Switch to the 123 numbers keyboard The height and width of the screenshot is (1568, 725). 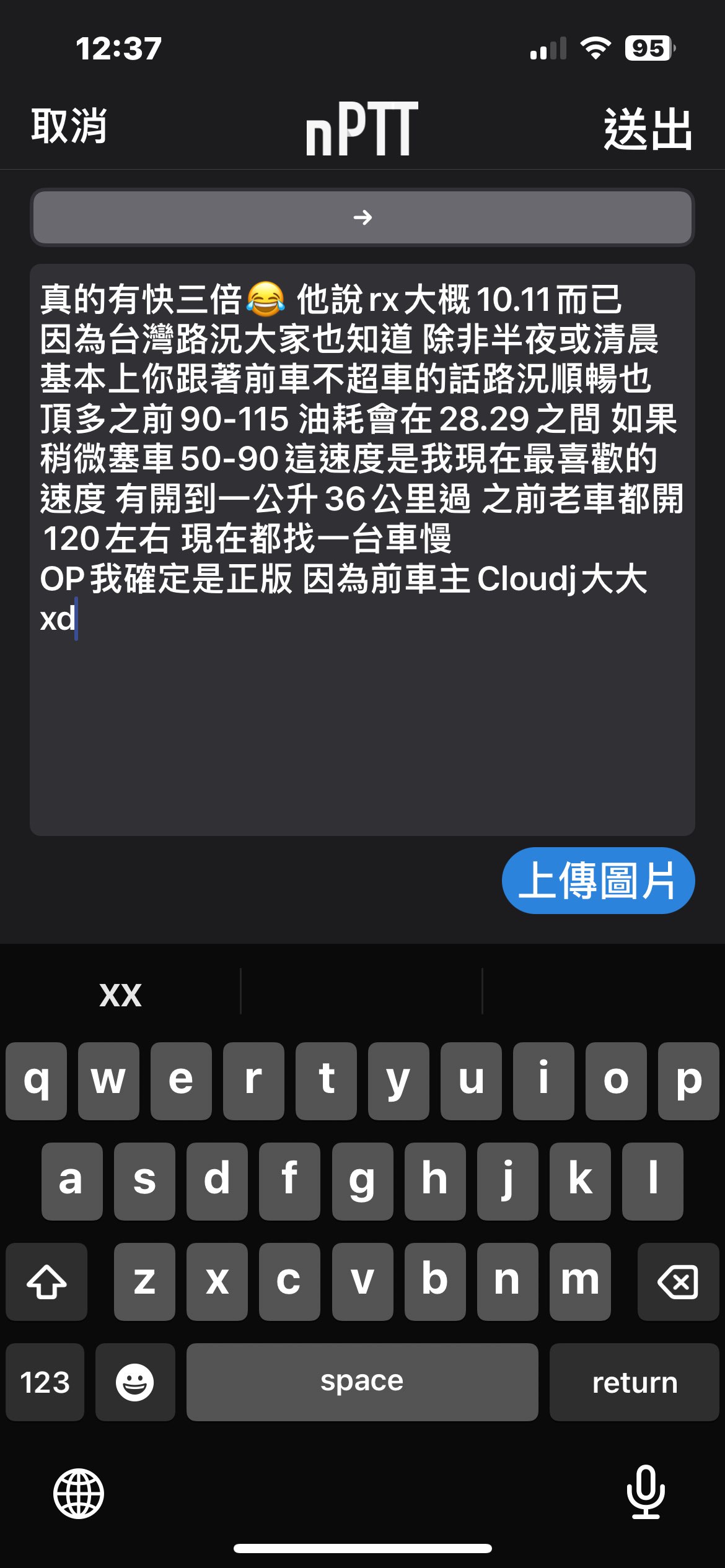pos(45,1382)
